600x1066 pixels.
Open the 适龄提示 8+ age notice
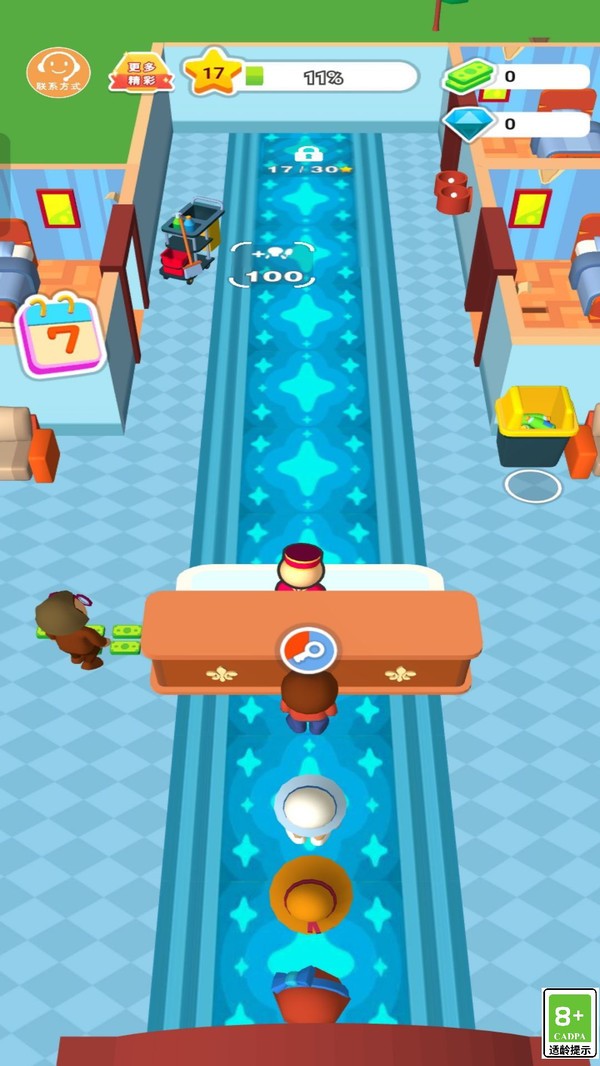[x=570, y=1023]
